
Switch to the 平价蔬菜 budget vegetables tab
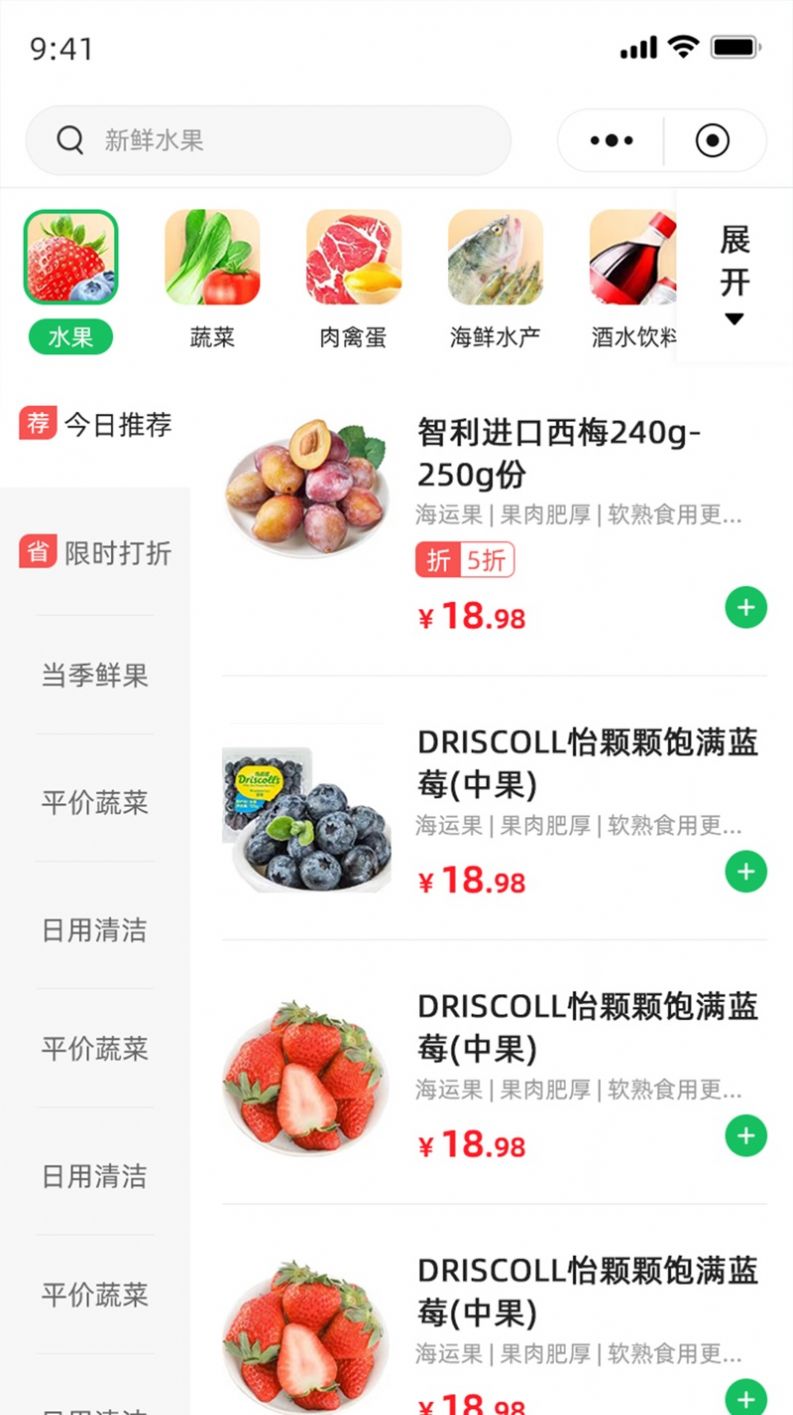click(95, 803)
